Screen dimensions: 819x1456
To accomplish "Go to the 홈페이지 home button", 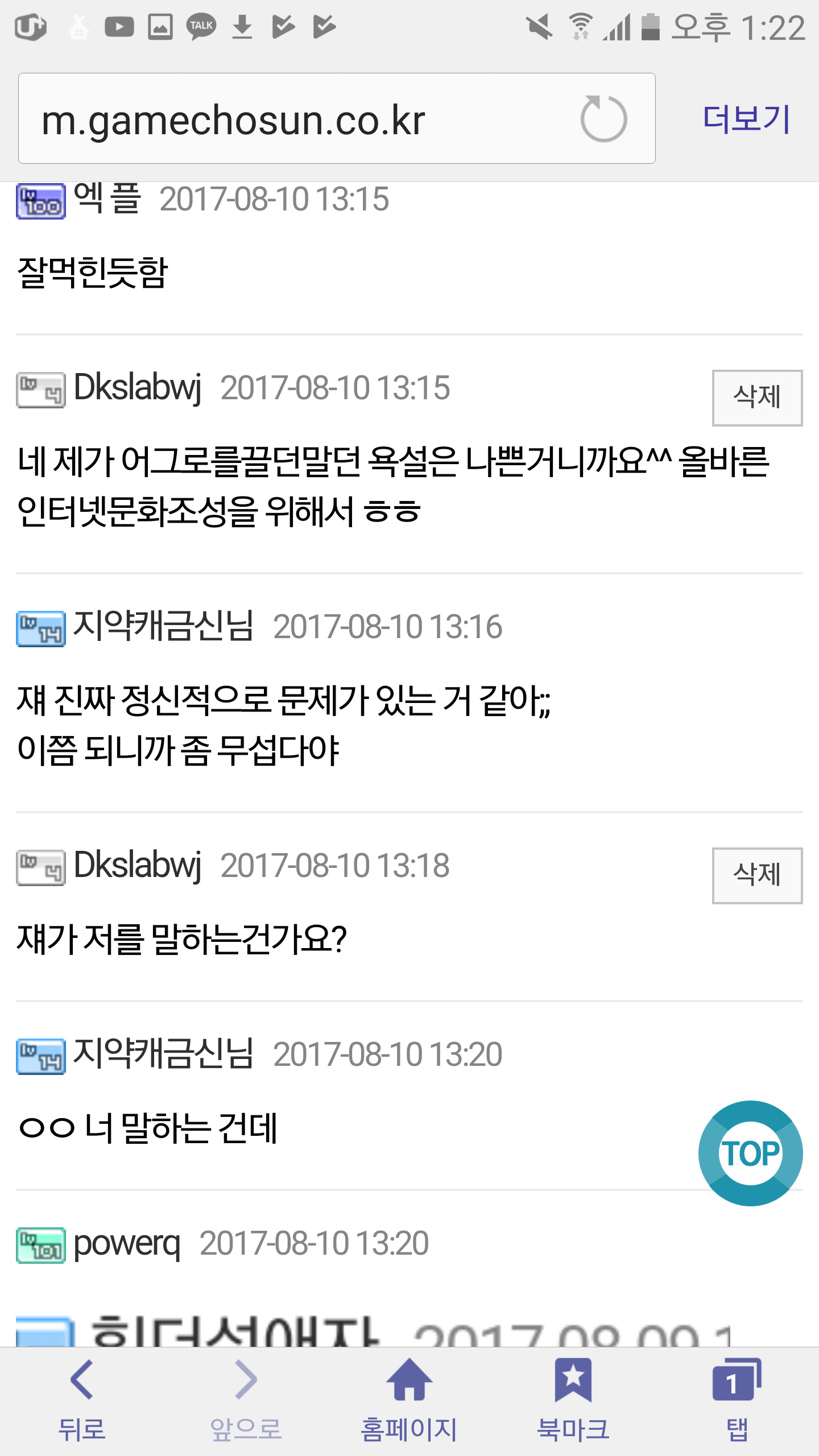I will (409, 1401).
